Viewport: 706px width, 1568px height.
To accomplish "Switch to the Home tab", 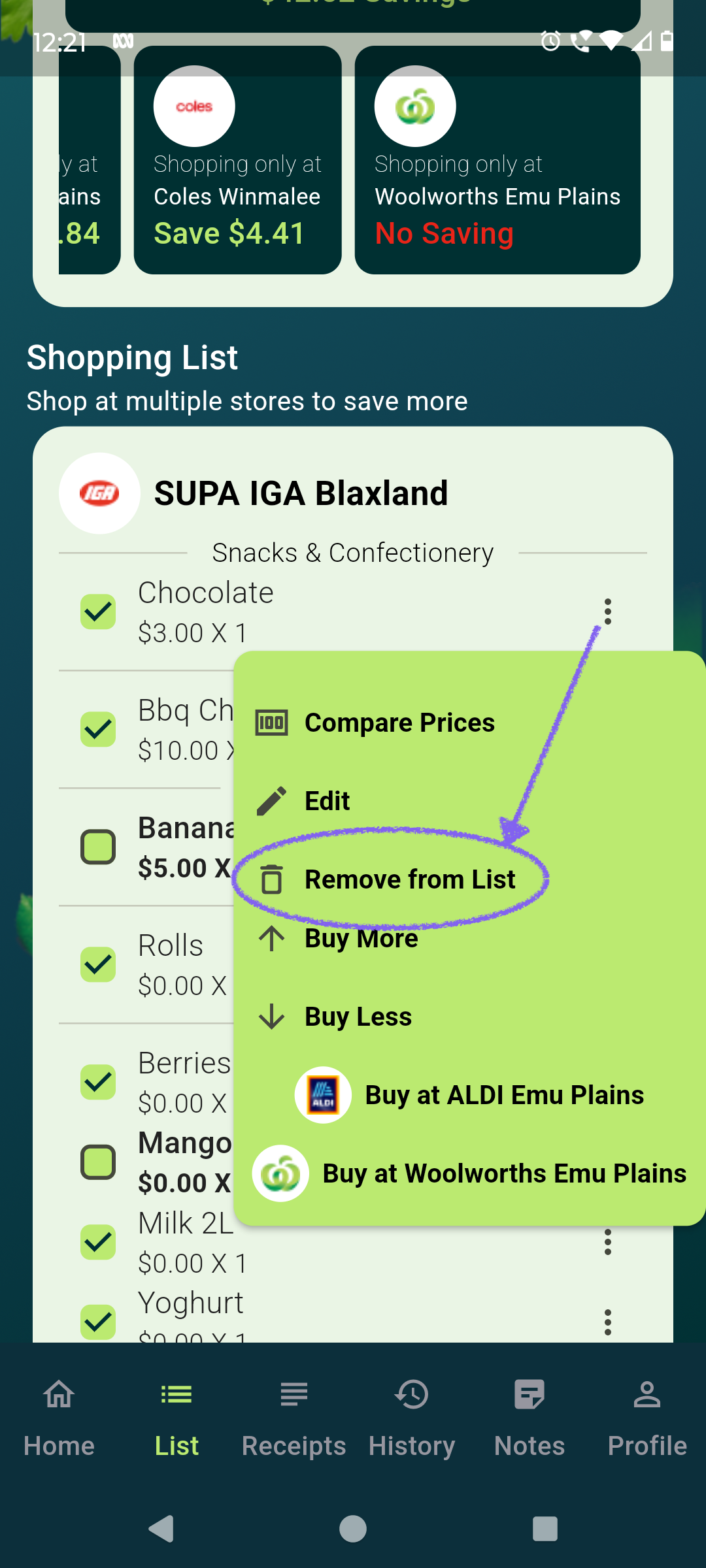I will [x=59, y=1418].
